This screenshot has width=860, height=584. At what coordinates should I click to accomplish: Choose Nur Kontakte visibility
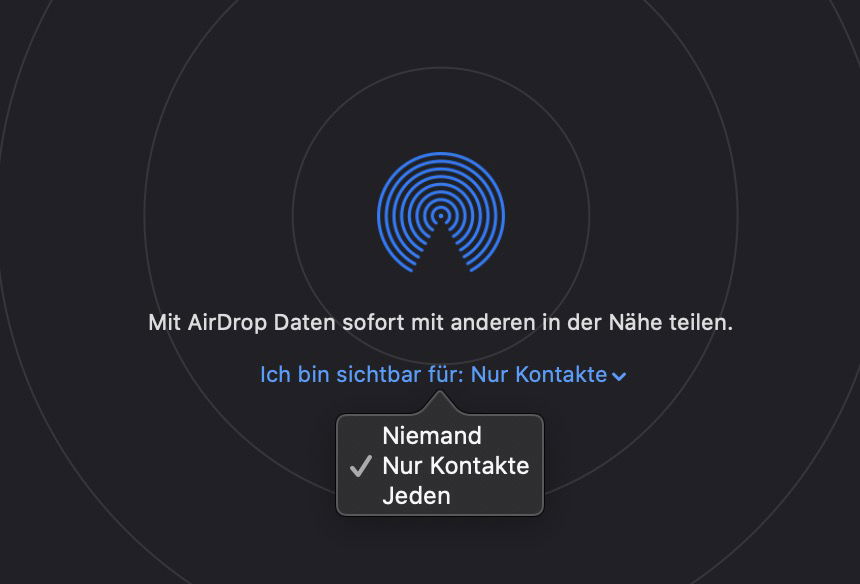pos(455,466)
